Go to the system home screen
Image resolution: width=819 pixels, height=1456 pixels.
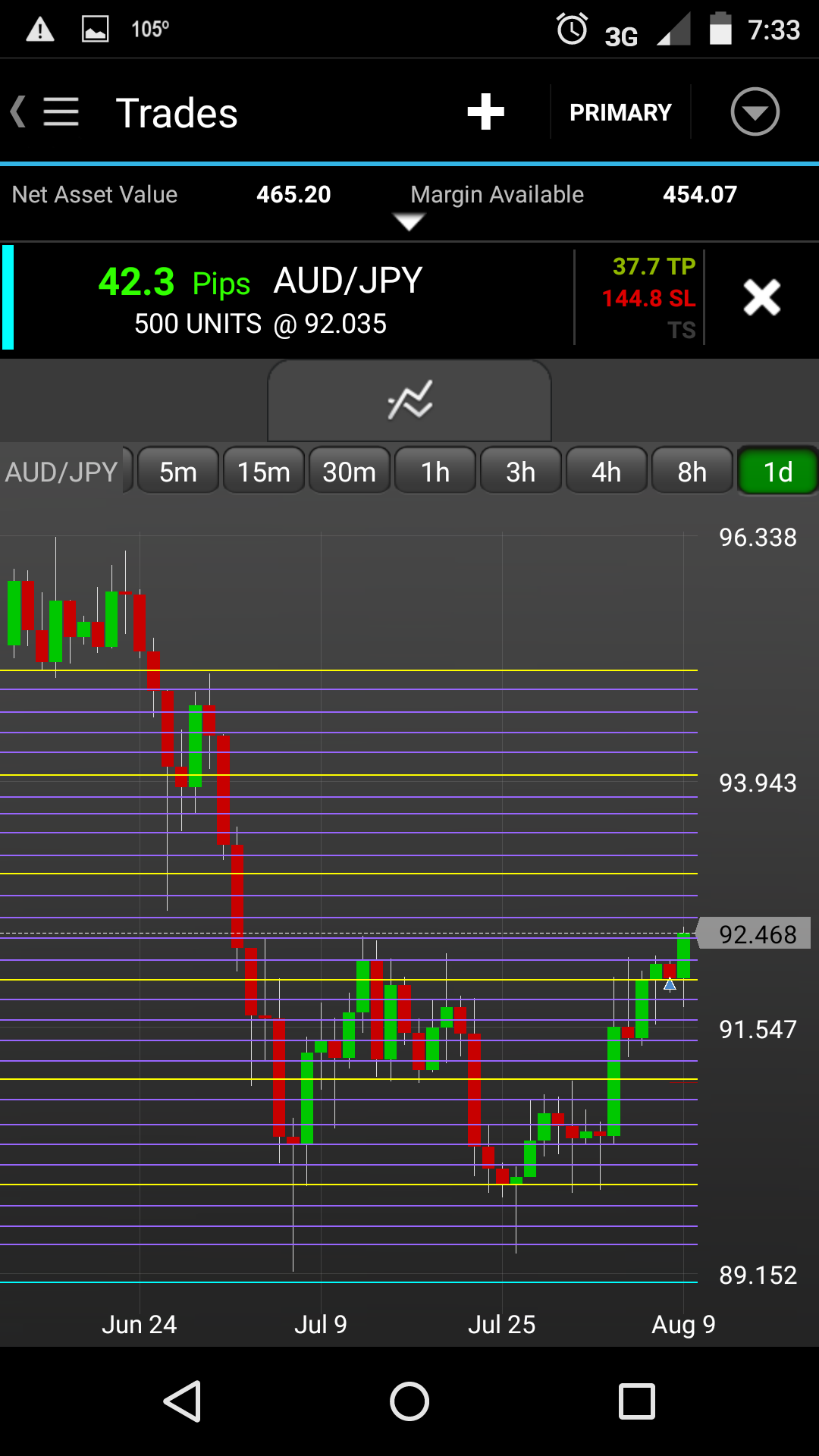(x=409, y=1401)
